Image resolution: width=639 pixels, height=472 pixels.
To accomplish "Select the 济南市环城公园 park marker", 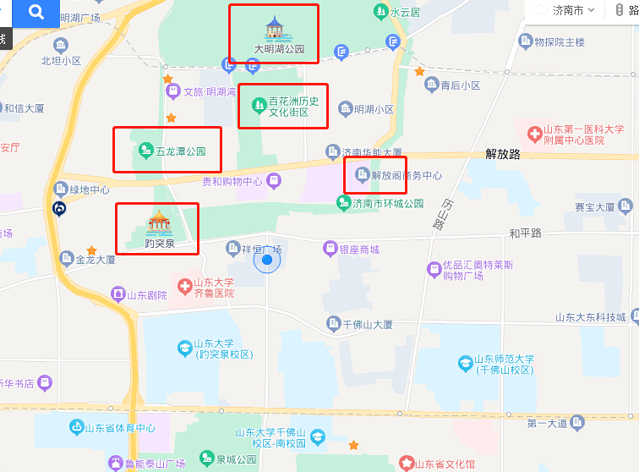I will click(342, 203).
